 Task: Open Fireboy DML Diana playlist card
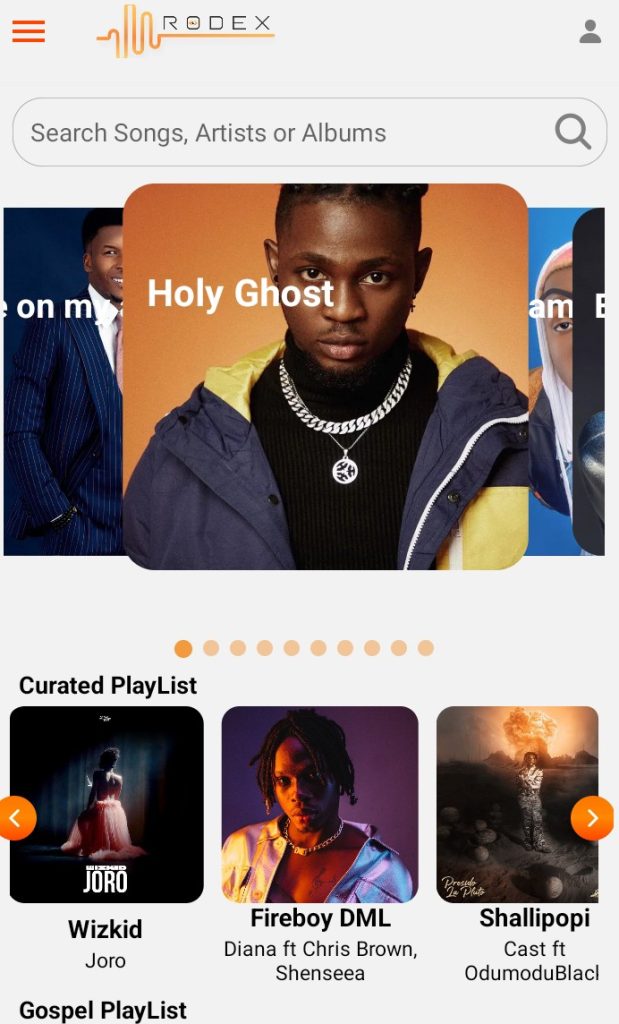[x=319, y=805]
